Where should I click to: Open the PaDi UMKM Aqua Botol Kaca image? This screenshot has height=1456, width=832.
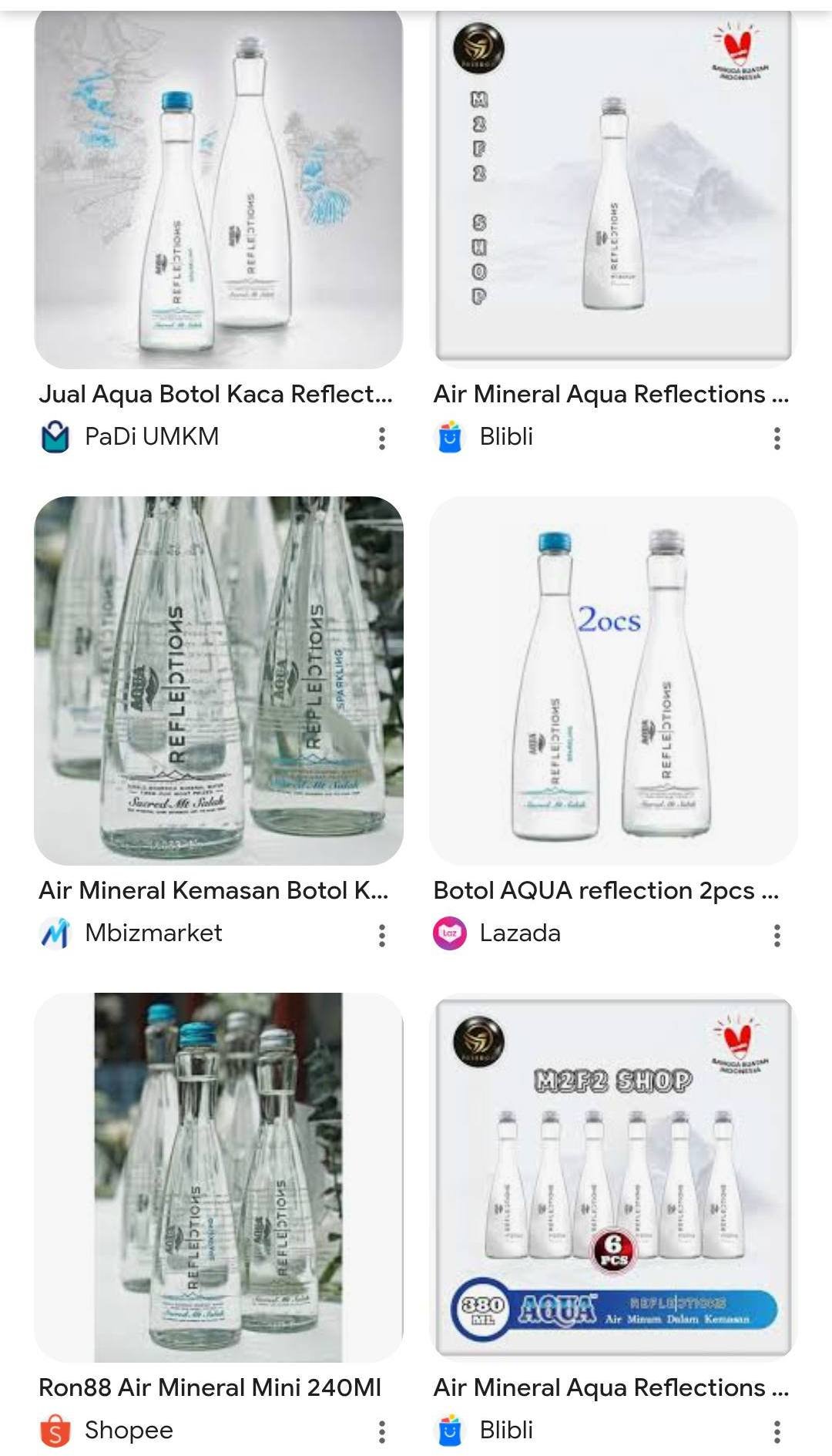[219, 189]
